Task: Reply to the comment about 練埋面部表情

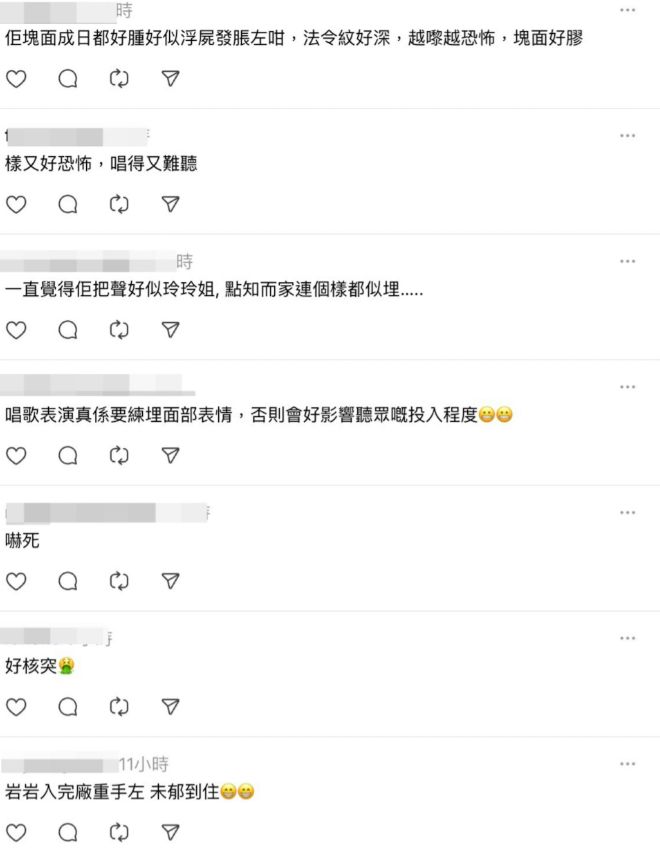Action: [x=68, y=455]
